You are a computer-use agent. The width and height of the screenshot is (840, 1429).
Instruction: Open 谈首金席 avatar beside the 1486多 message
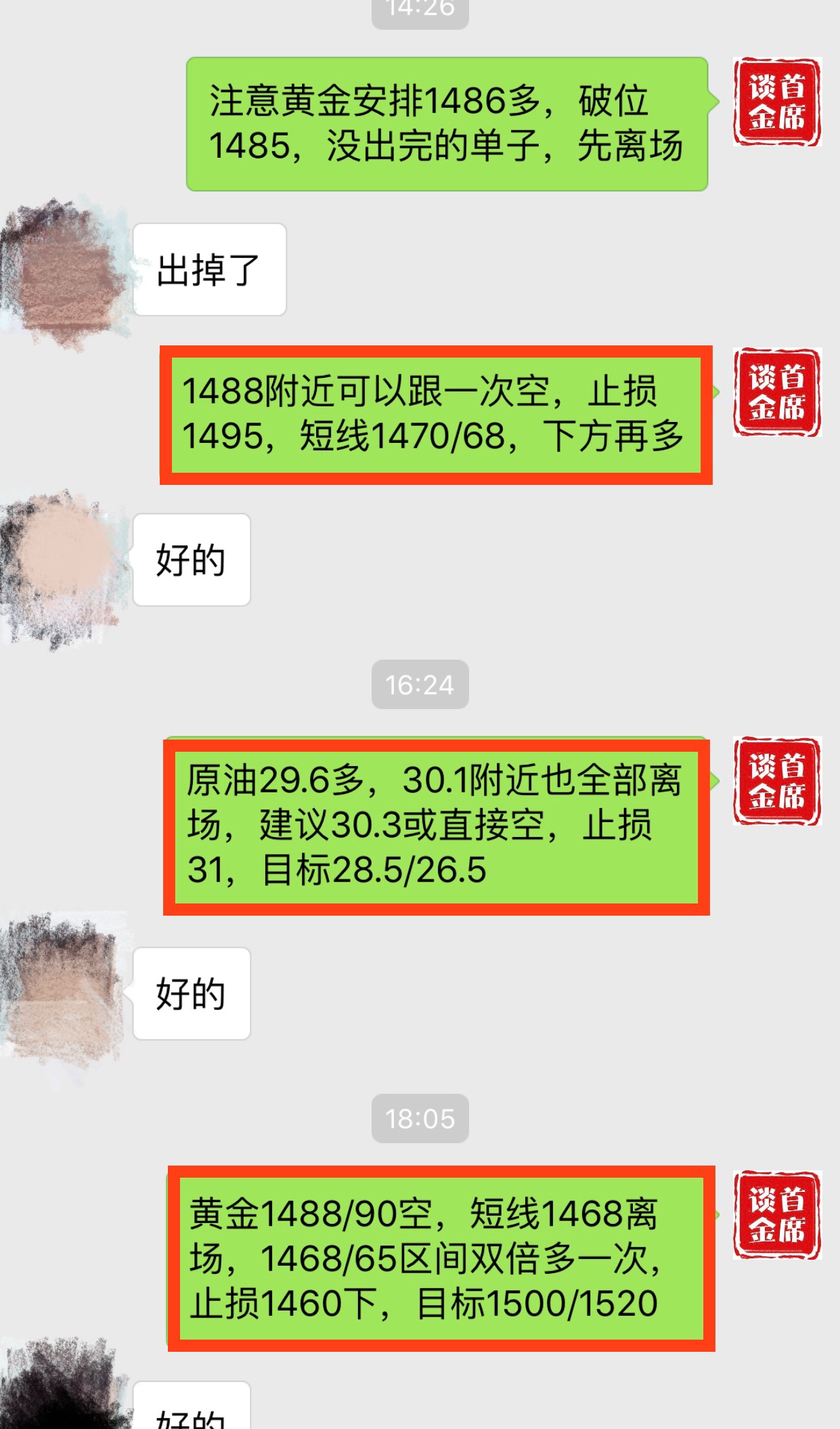pos(777,102)
